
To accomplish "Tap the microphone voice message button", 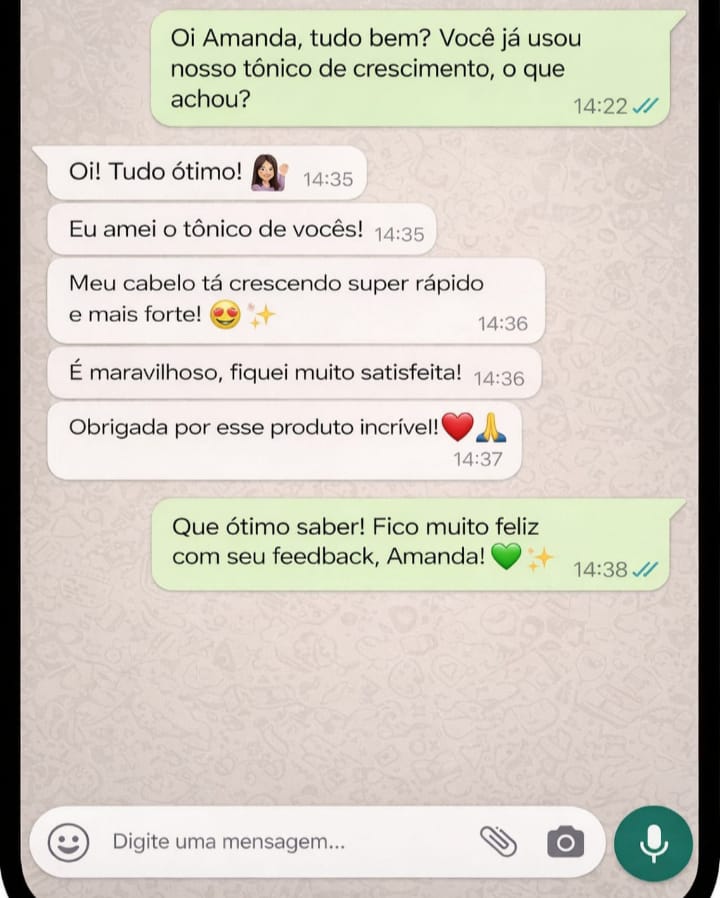I will 653,842.
